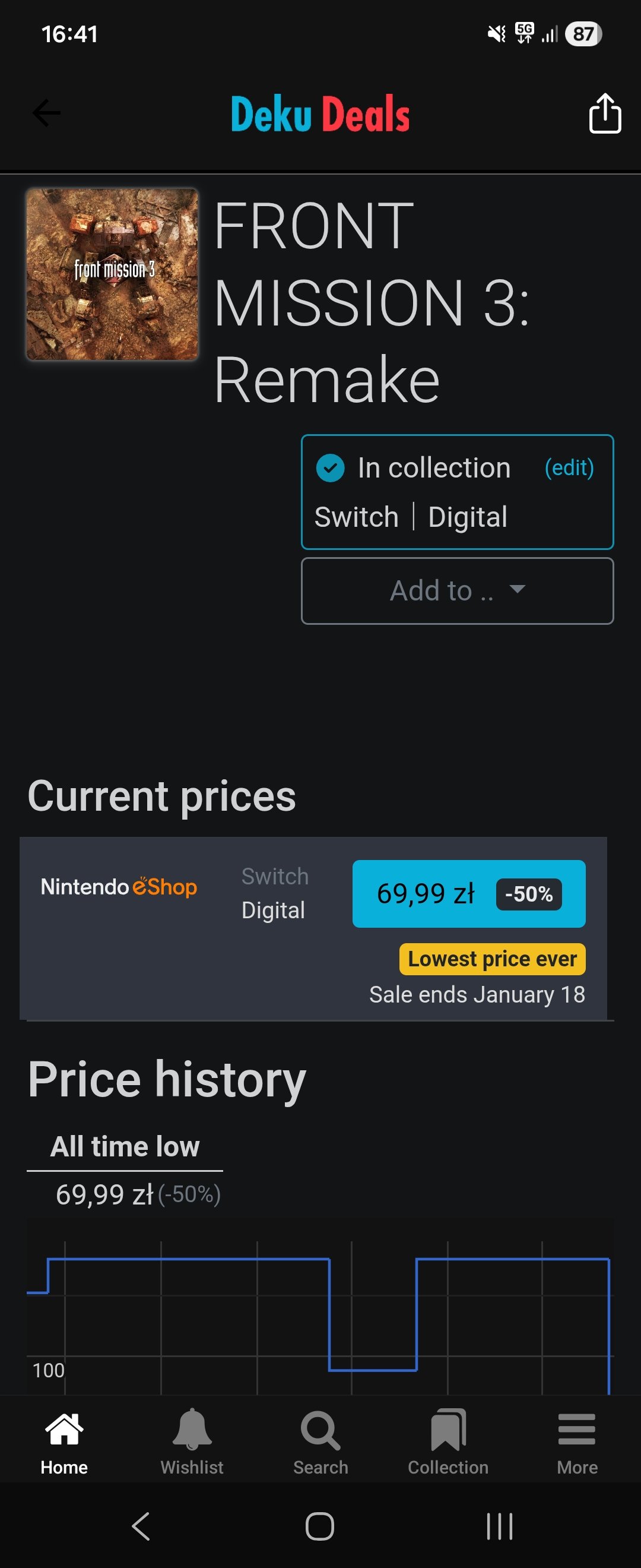Open the eShop price 69,99 zł

(x=468, y=893)
